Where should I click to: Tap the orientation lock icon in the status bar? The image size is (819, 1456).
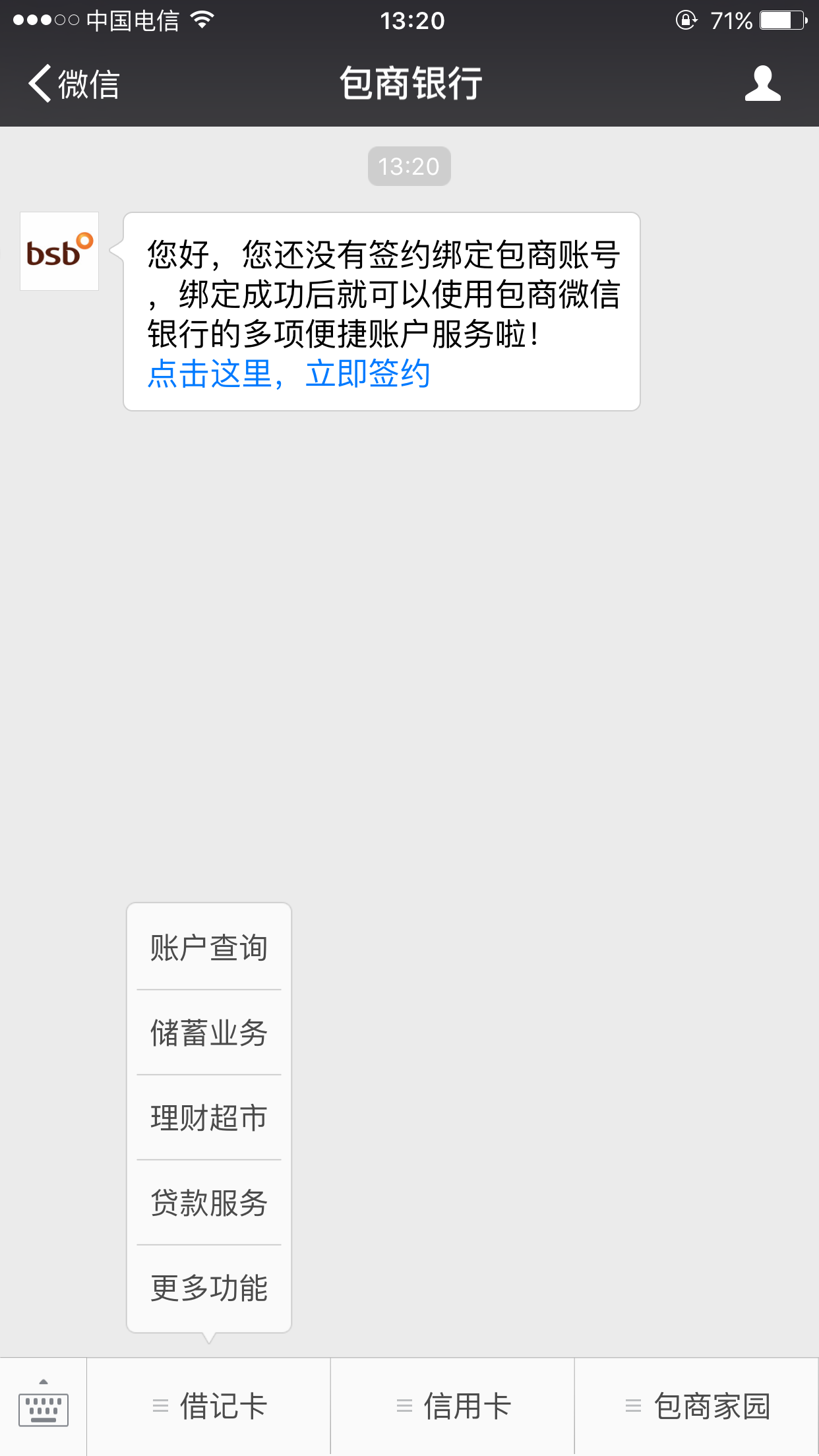tap(686, 20)
